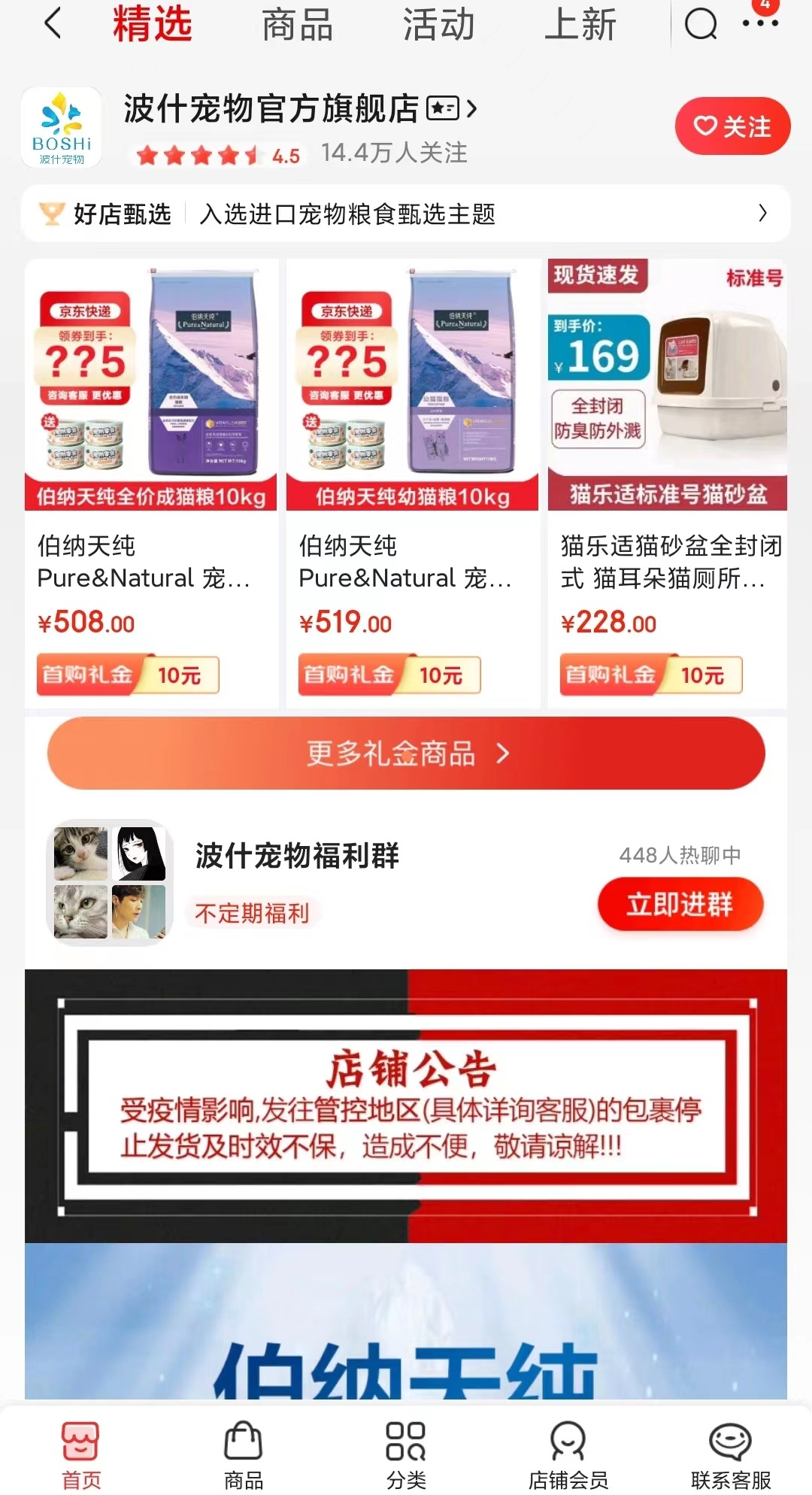
Task: Open the 波什宠物官方旗舰店 store details
Action: [x=301, y=109]
